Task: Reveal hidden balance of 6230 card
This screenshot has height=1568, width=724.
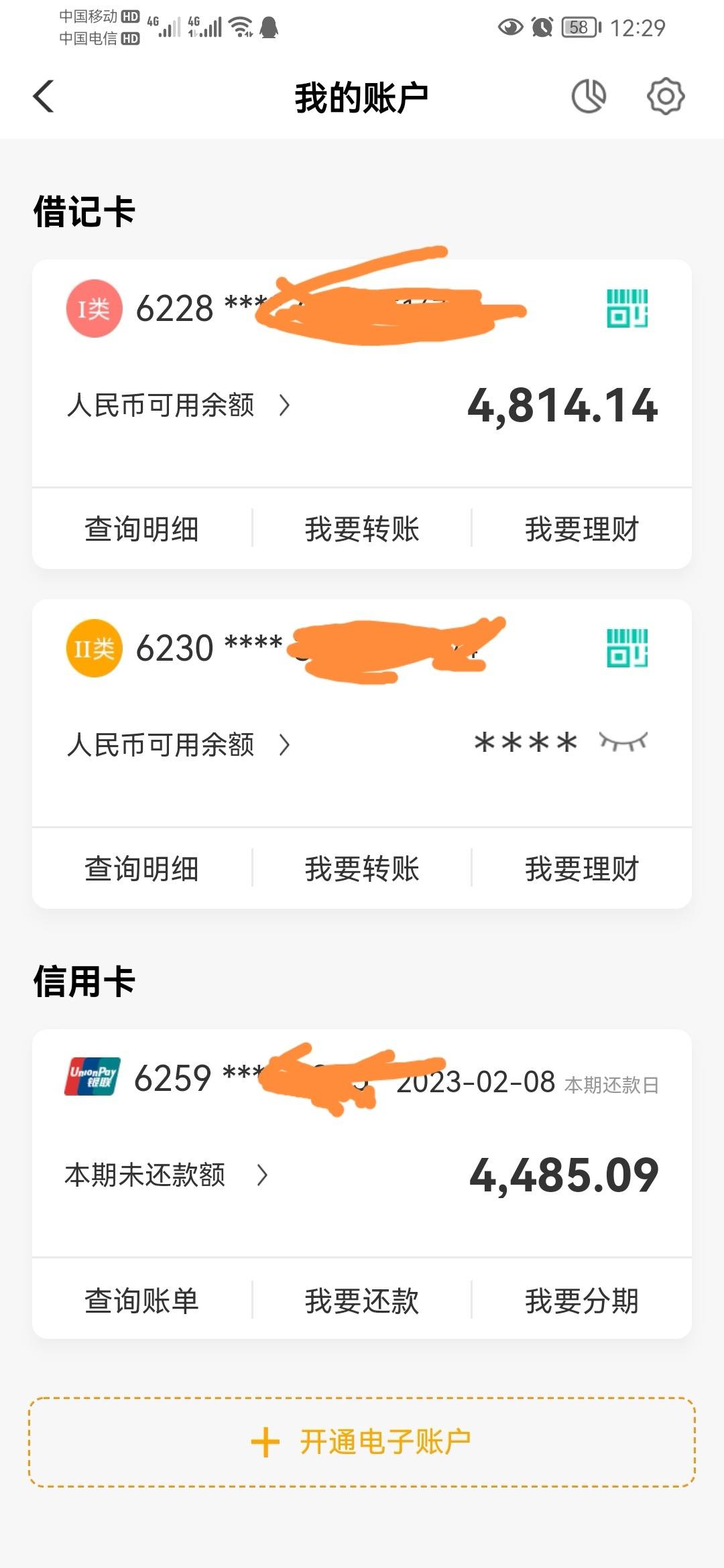Action: point(623,742)
